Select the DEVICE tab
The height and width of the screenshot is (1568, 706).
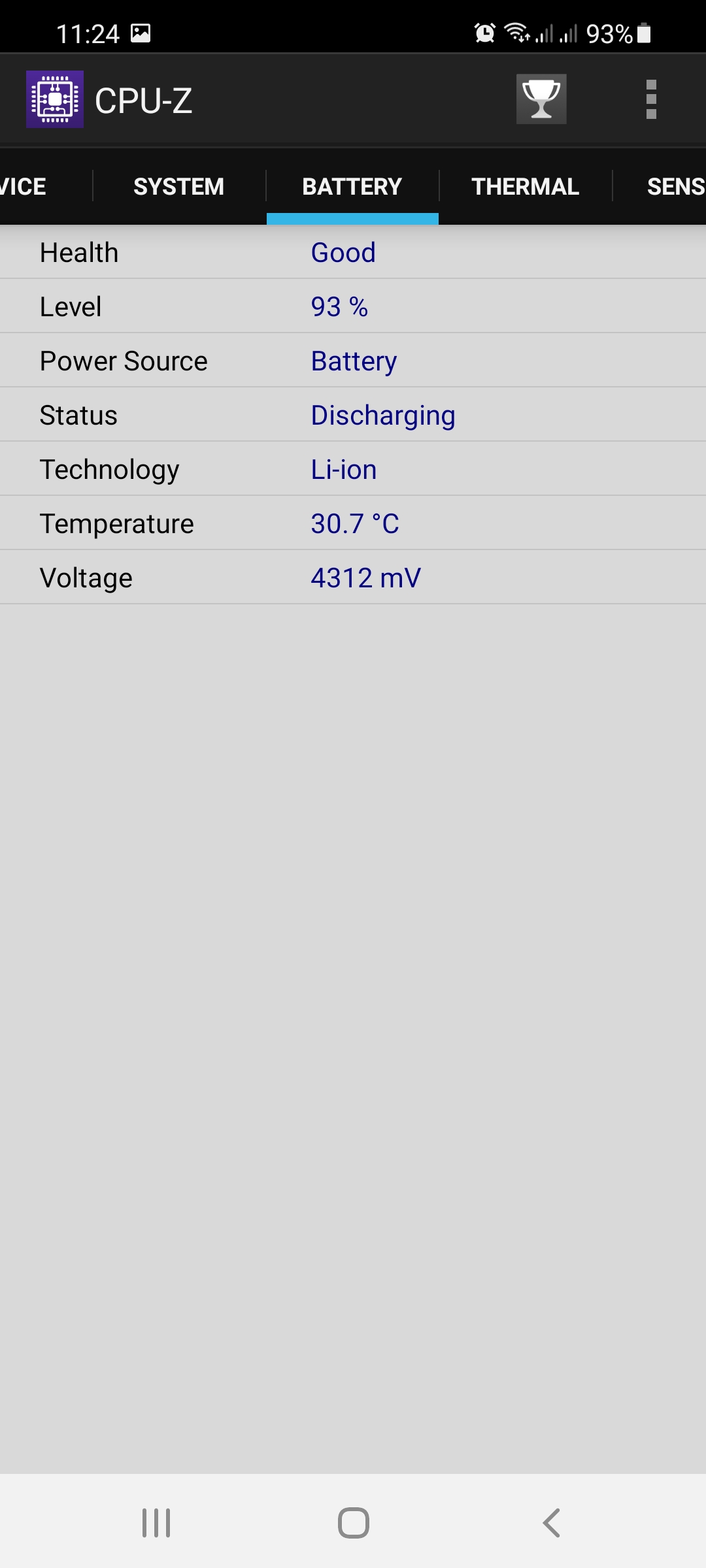(23, 187)
